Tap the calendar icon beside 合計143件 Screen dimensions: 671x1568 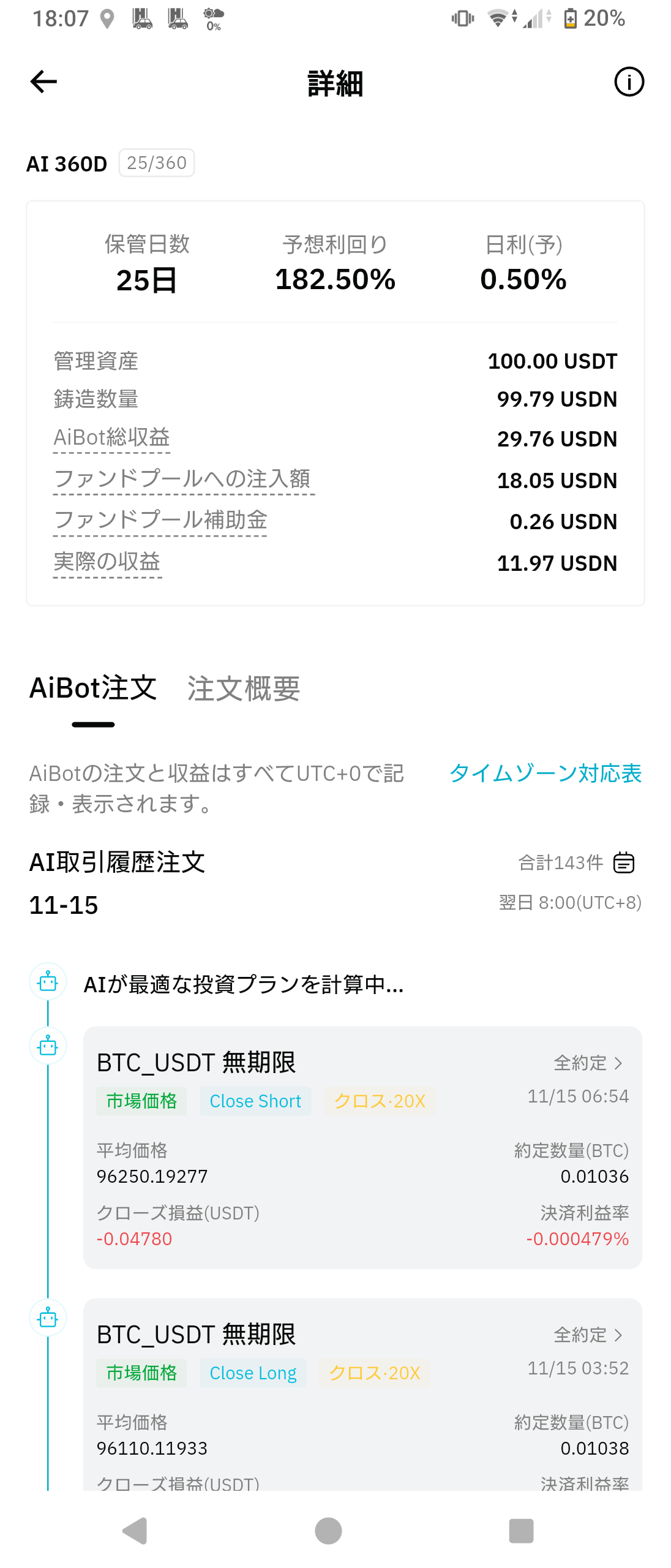pyautogui.click(x=624, y=862)
